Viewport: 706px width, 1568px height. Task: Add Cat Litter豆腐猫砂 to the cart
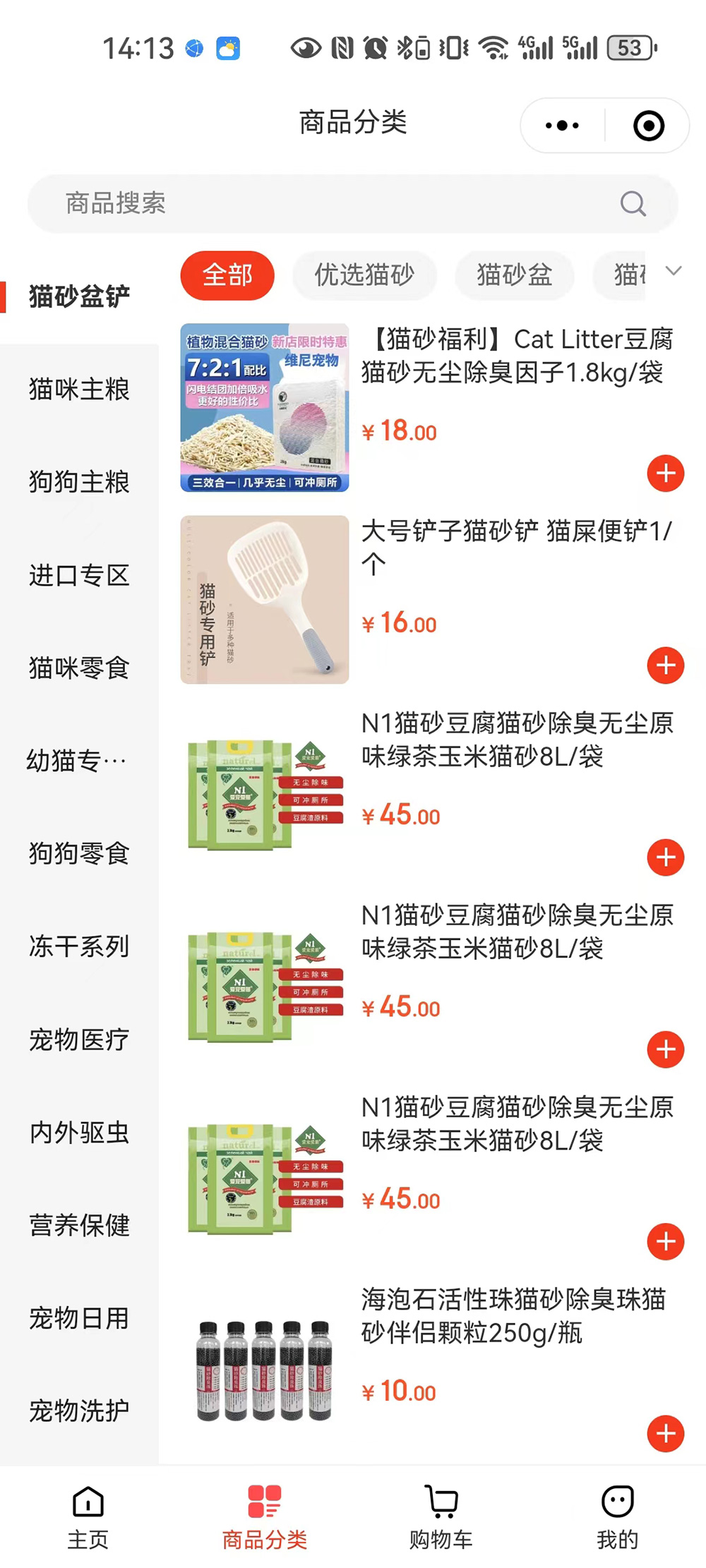click(x=665, y=474)
